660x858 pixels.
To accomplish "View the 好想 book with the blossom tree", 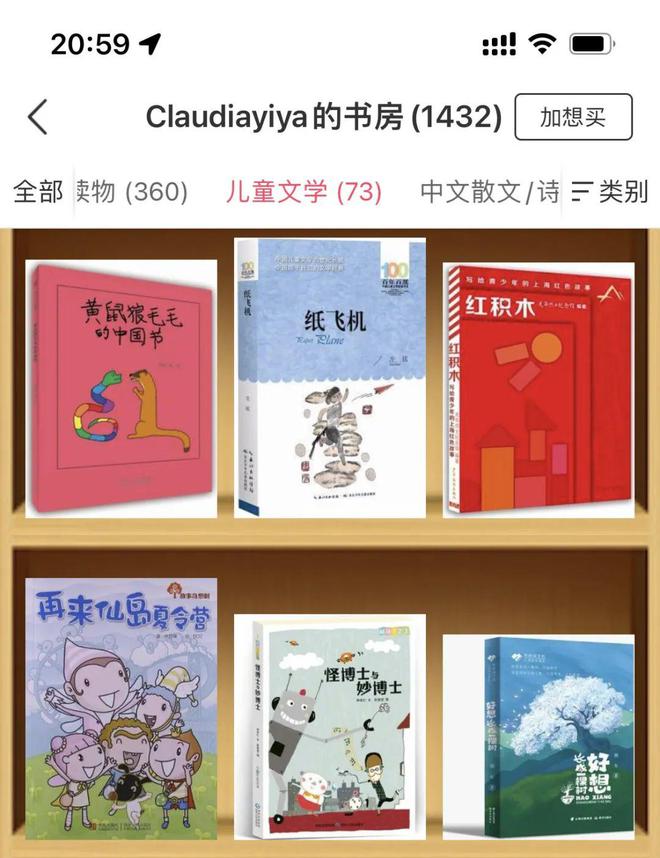I will tap(538, 735).
